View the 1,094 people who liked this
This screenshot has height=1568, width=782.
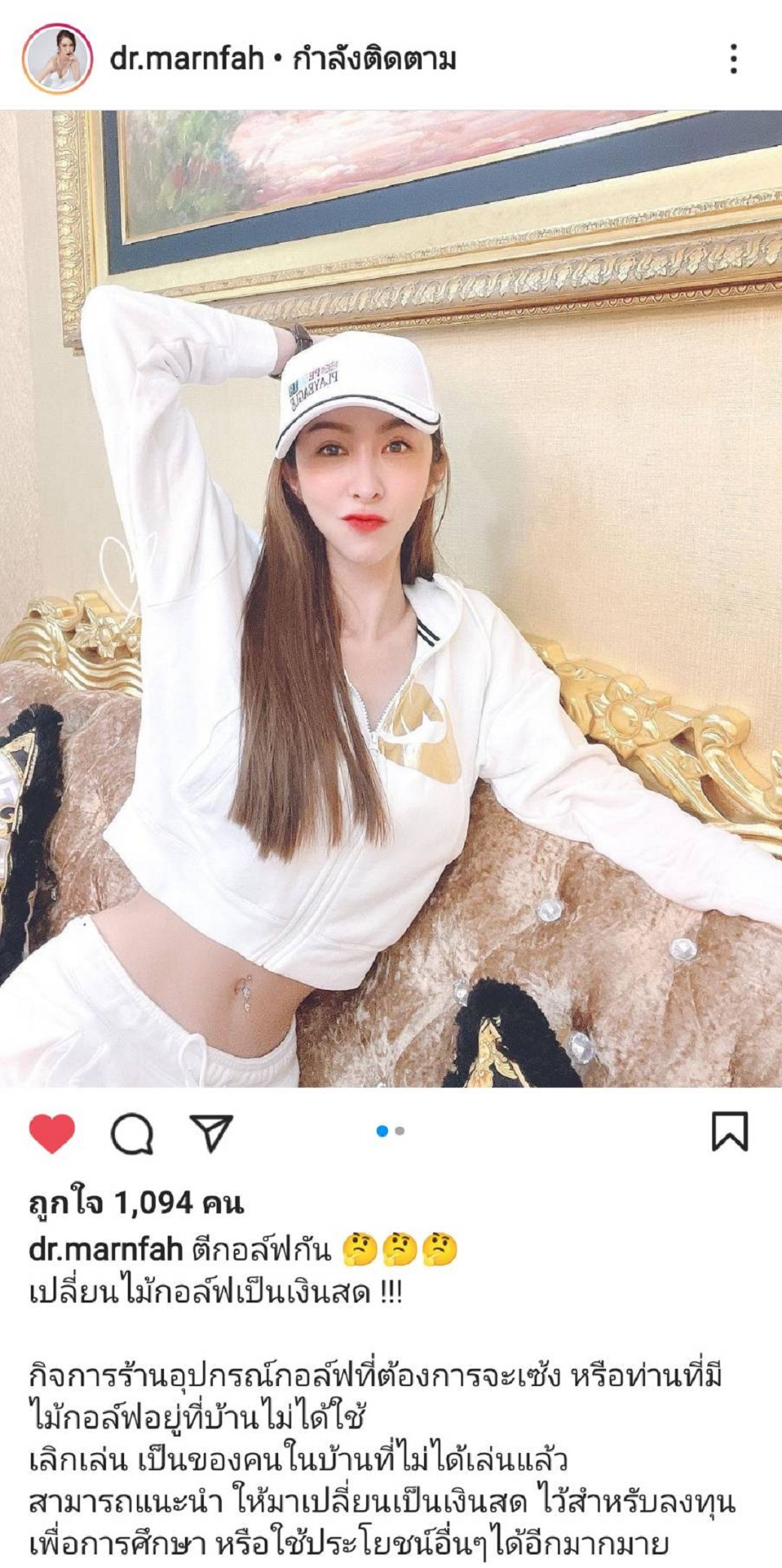tap(136, 1203)
